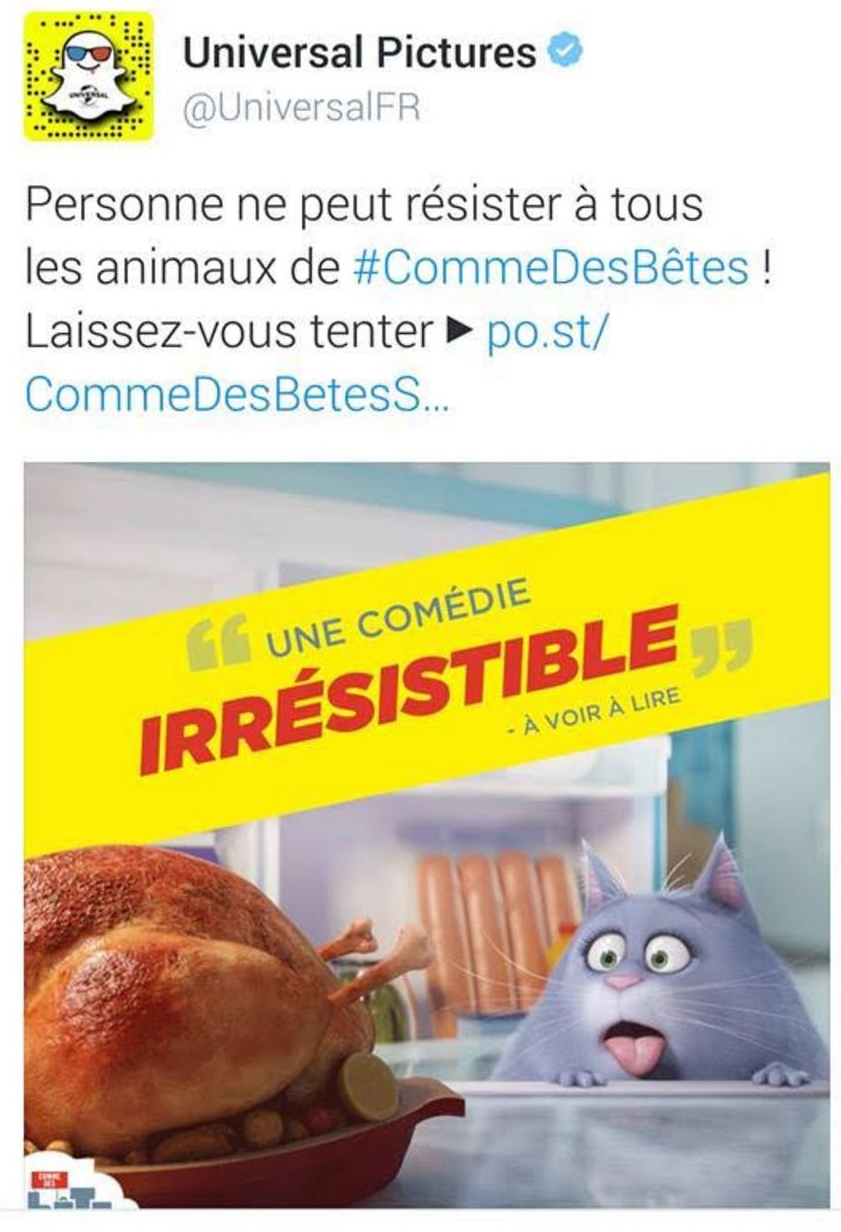Open the Universal Pictures profile avatar
This screenshot has width=841, height=1232.
click(x=87, y=76)
